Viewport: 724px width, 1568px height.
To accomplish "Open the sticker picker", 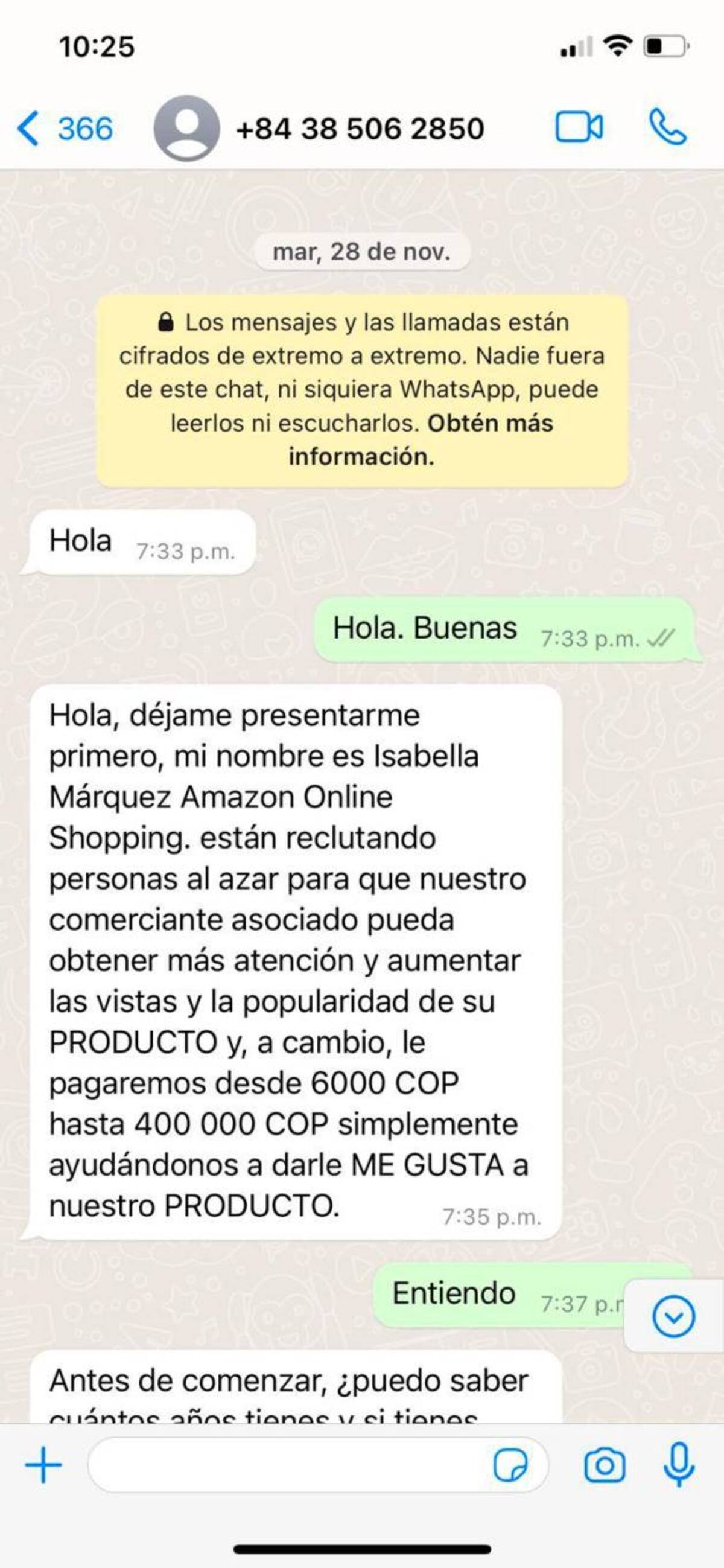I will (x=510, y=1465).
